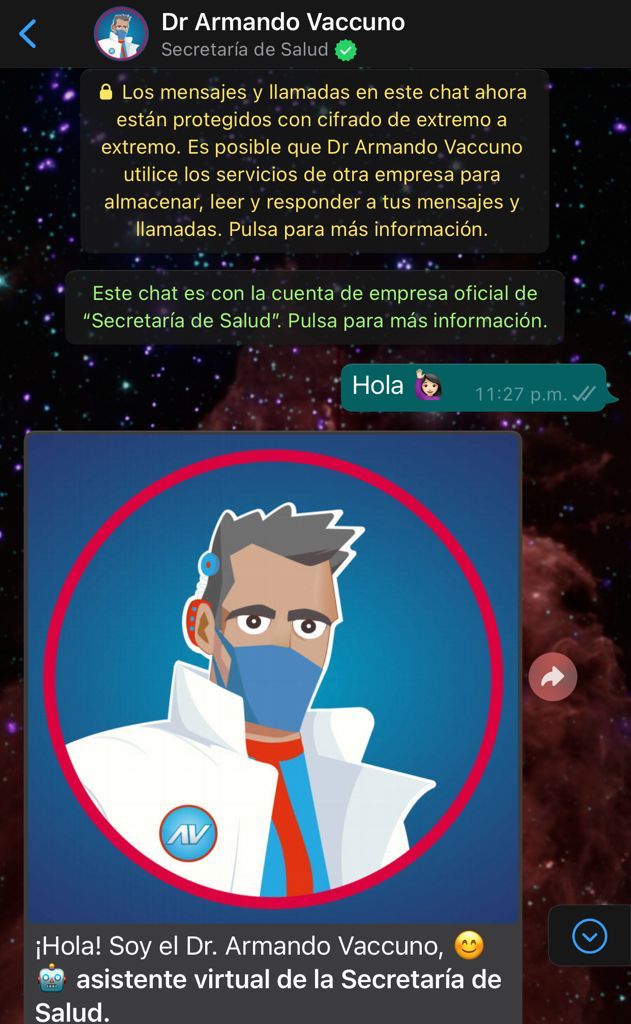Open Dr Armando Vaccuno profile picture
The image size is (631, 1024).
pos(121,34)
